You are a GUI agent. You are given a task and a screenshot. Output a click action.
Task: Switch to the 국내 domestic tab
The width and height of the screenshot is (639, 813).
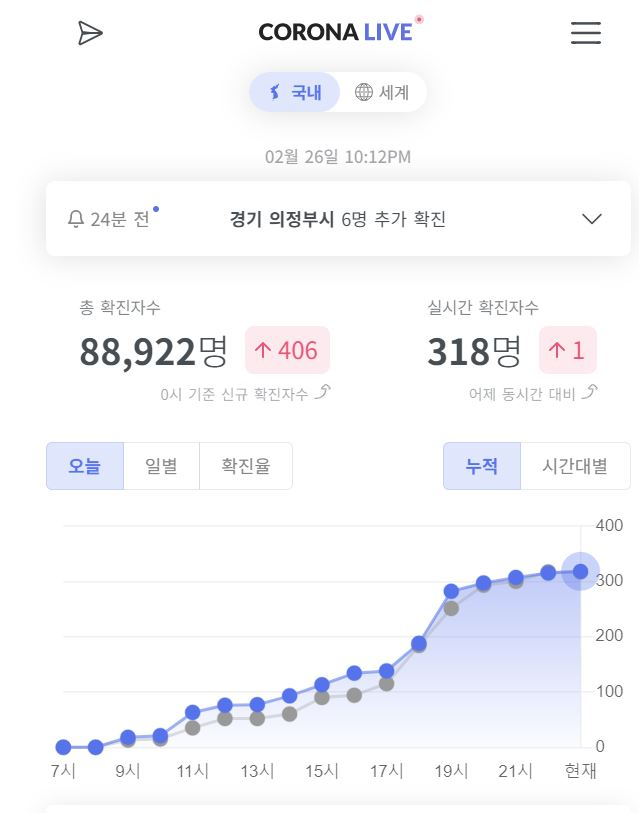click(295, 93)
